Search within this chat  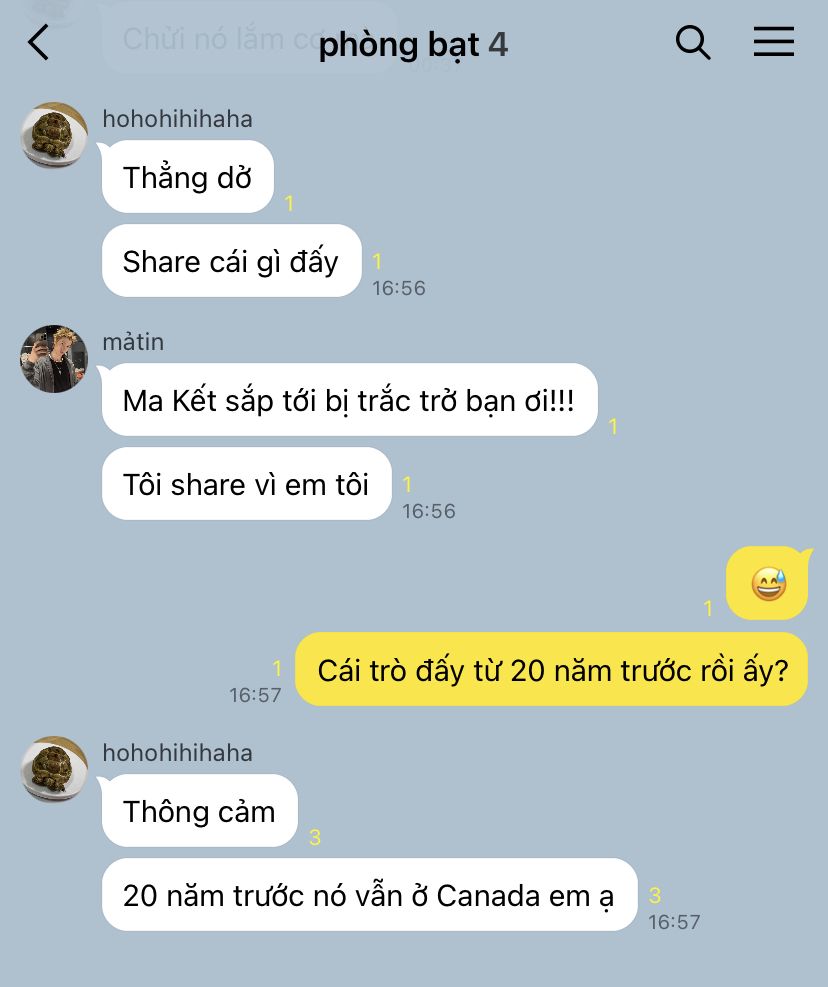pos(692,43)
